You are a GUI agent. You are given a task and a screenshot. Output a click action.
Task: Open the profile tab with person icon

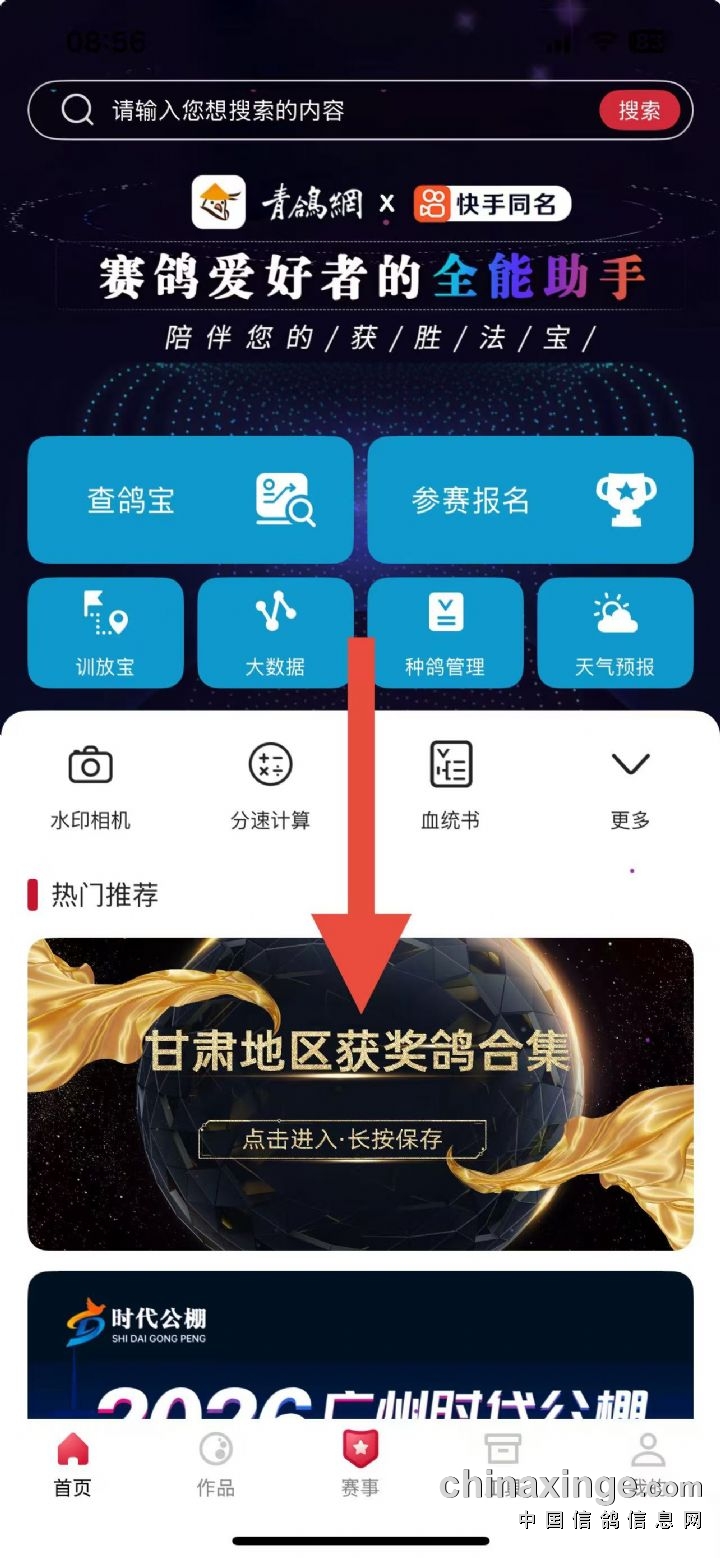648,1465
